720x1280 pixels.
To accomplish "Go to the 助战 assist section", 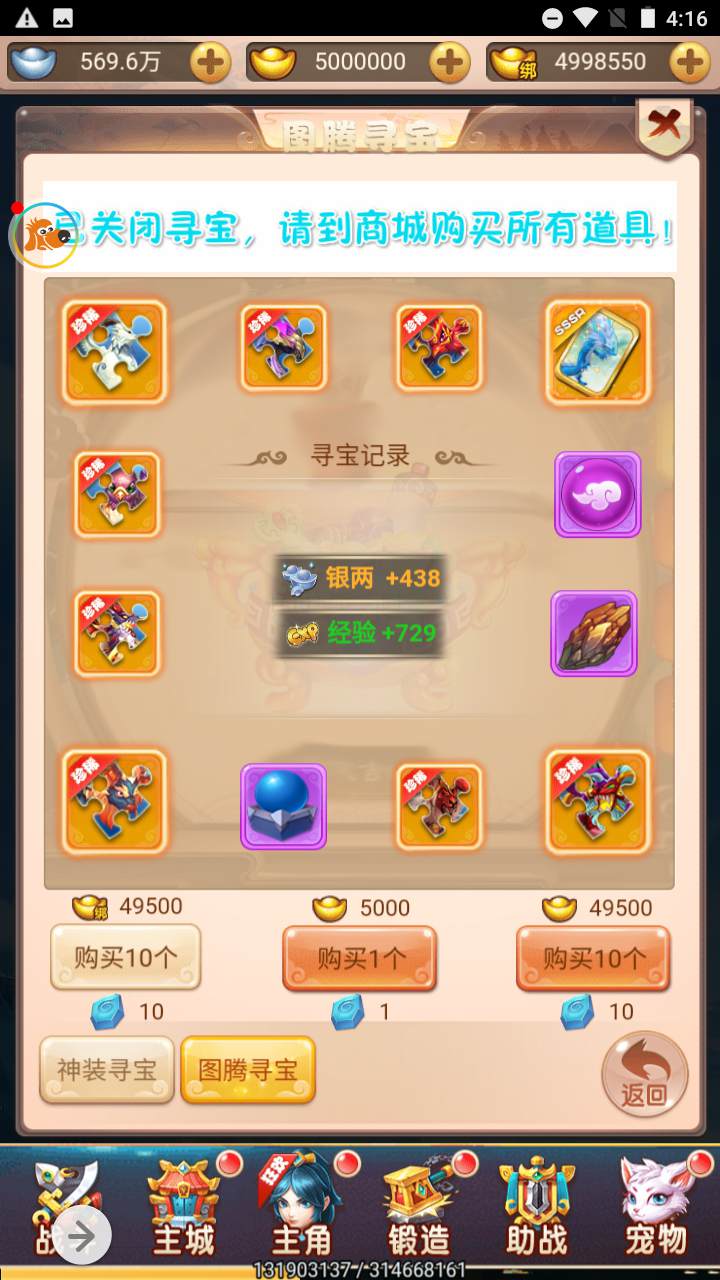I will point(537,1208).
